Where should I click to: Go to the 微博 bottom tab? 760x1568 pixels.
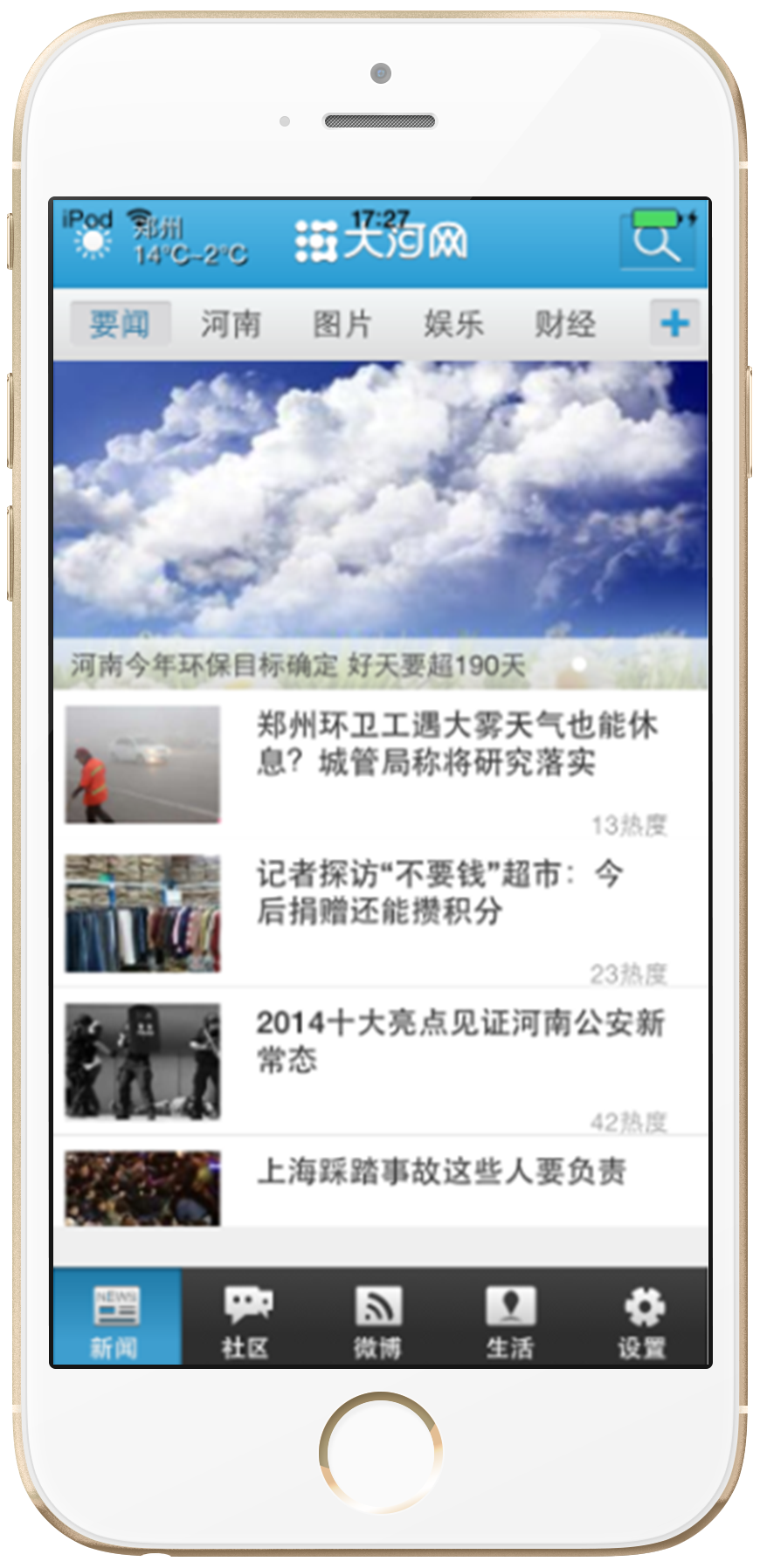tap(378, 1318)
